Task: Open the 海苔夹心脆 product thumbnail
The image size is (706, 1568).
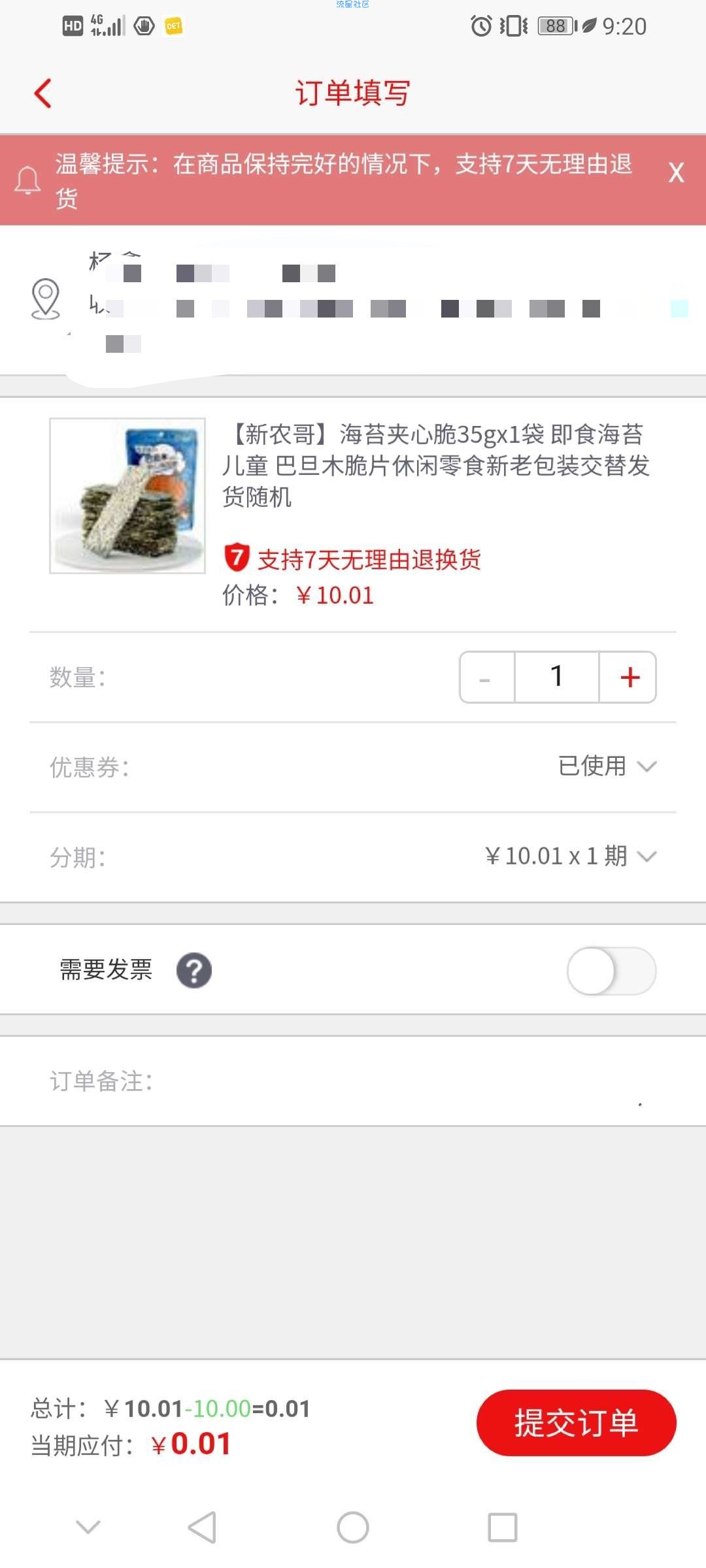Action: pyautogui.click(x=127, y=496)
